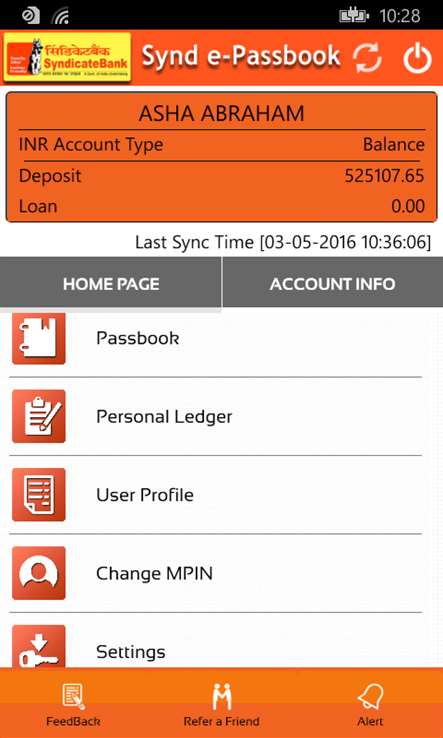Viewport: 443px width, 738px height.
Task: Switch to the Account Info tab
Action: [x=332, y=284]
